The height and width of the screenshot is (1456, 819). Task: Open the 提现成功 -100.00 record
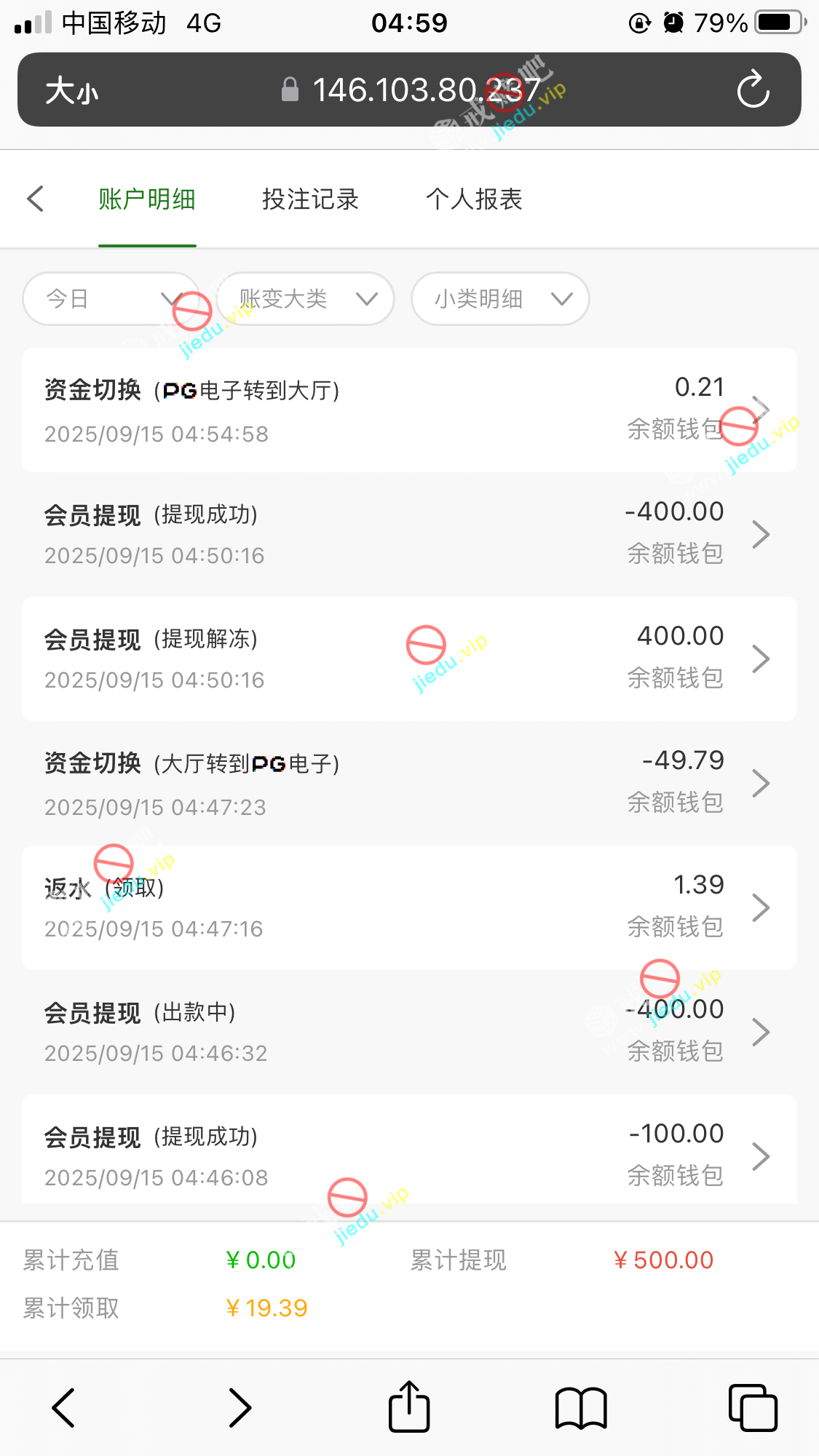tap(409, 1155)
